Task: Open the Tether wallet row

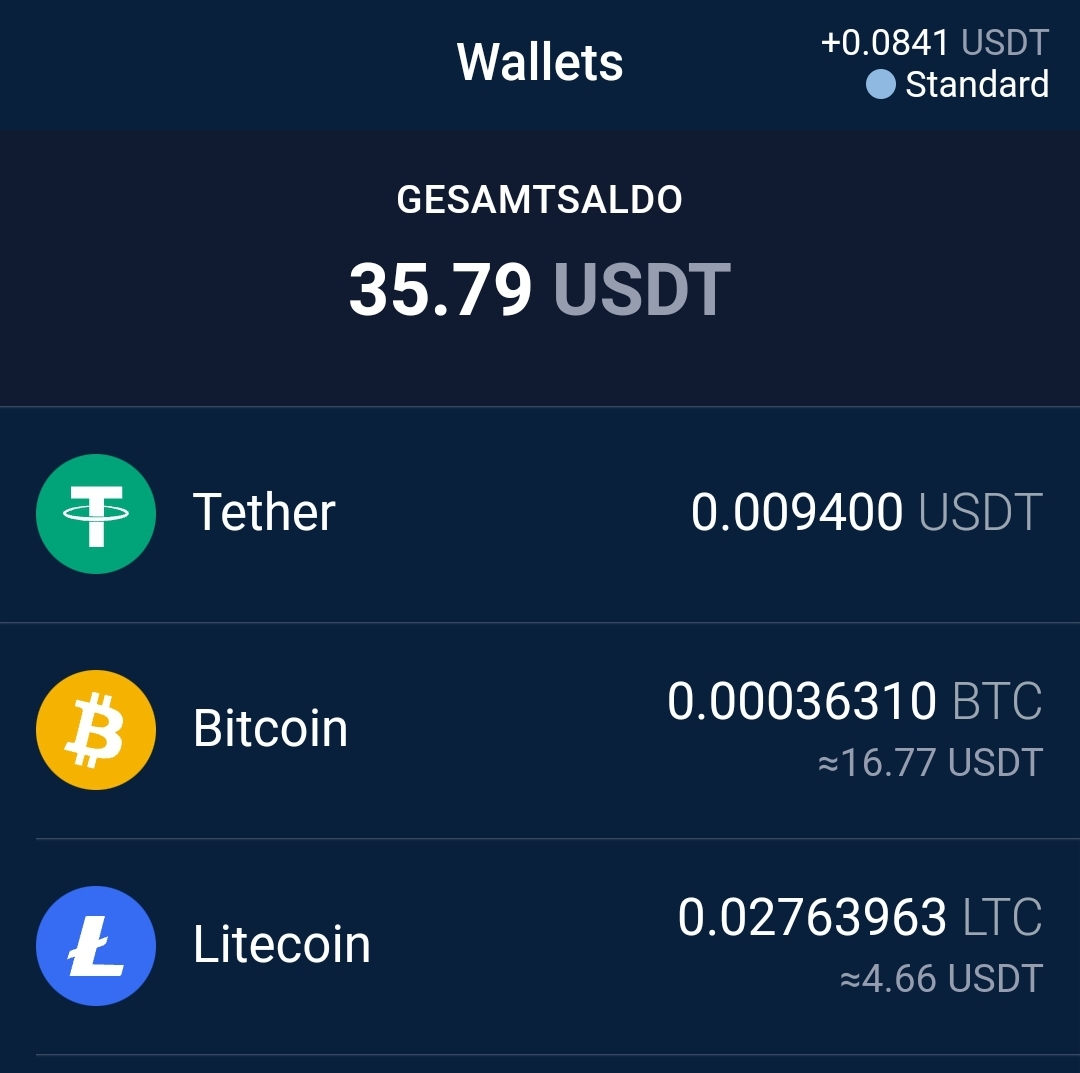Action: click(540, 513)
